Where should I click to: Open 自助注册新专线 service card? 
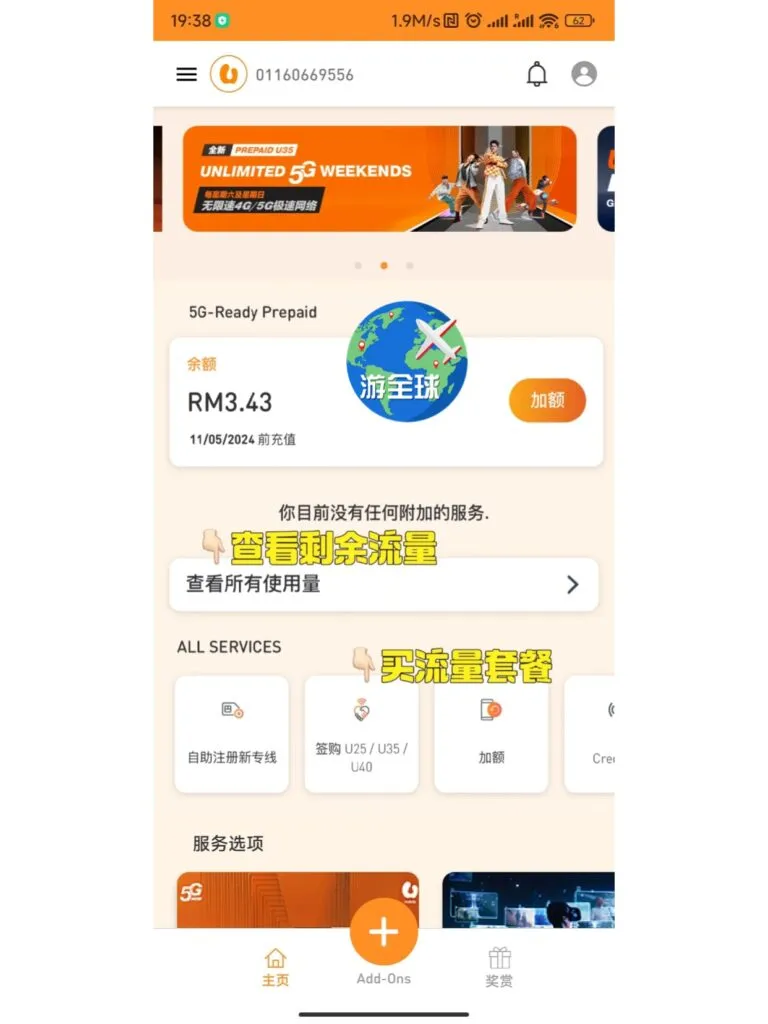tap(232, 734)
